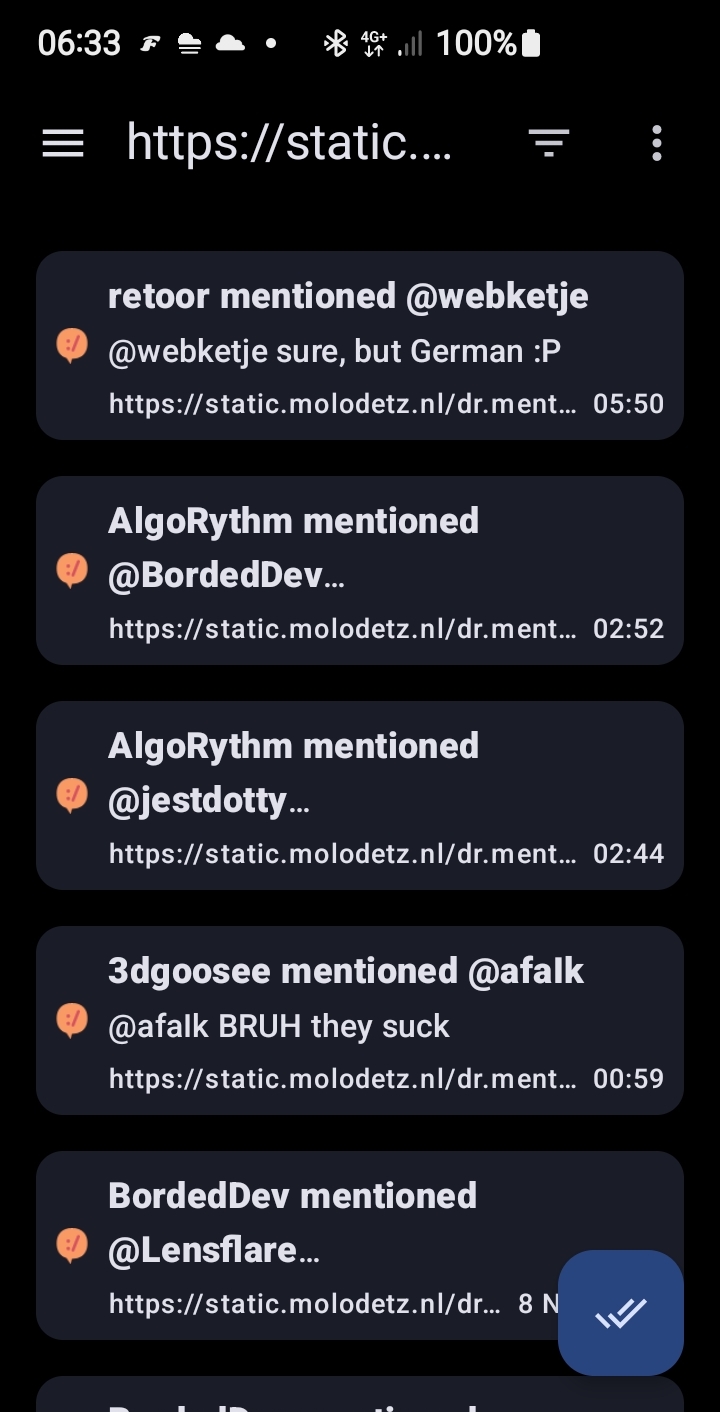The image size is (720, 1412).
Task: Open BordedDev's mention of @Lensflare
Action: click(x=300, y=1245)
